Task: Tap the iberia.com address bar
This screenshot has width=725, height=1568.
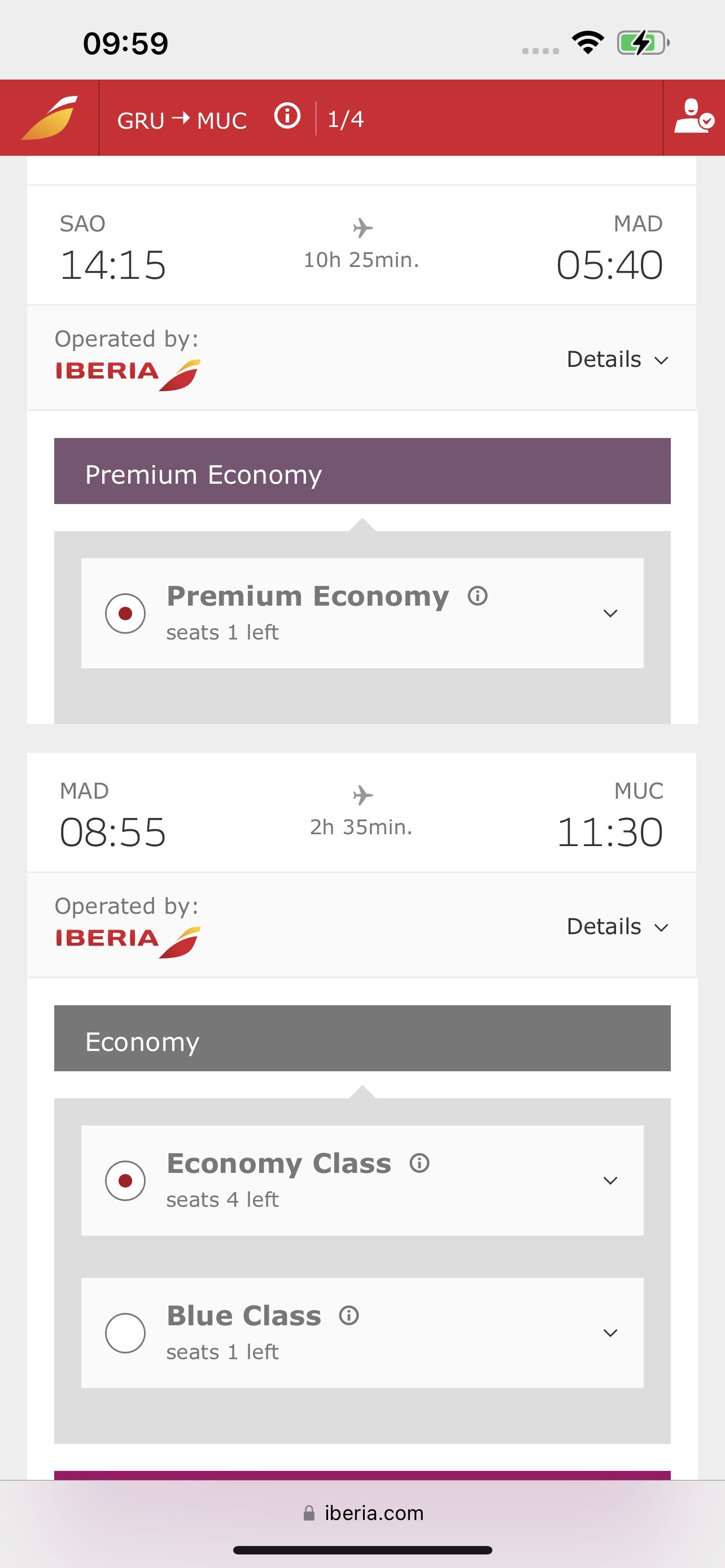Action: click(363, 1513)
